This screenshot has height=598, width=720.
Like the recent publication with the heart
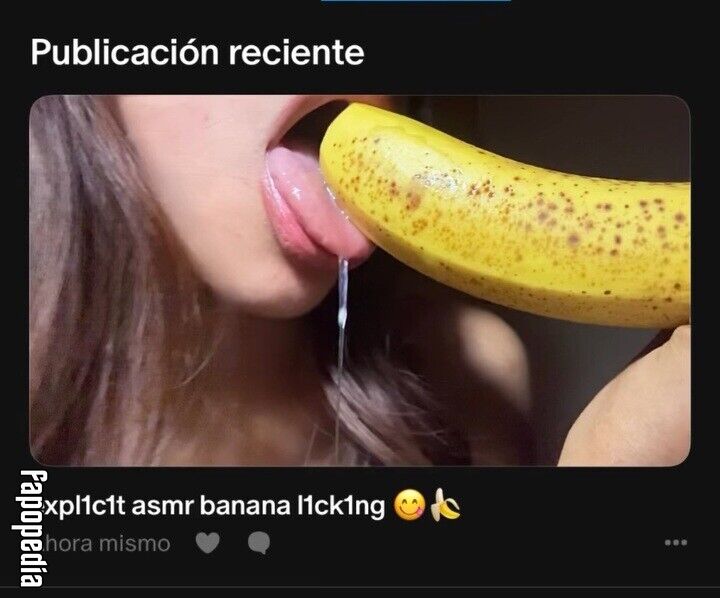tap(208, 543)
